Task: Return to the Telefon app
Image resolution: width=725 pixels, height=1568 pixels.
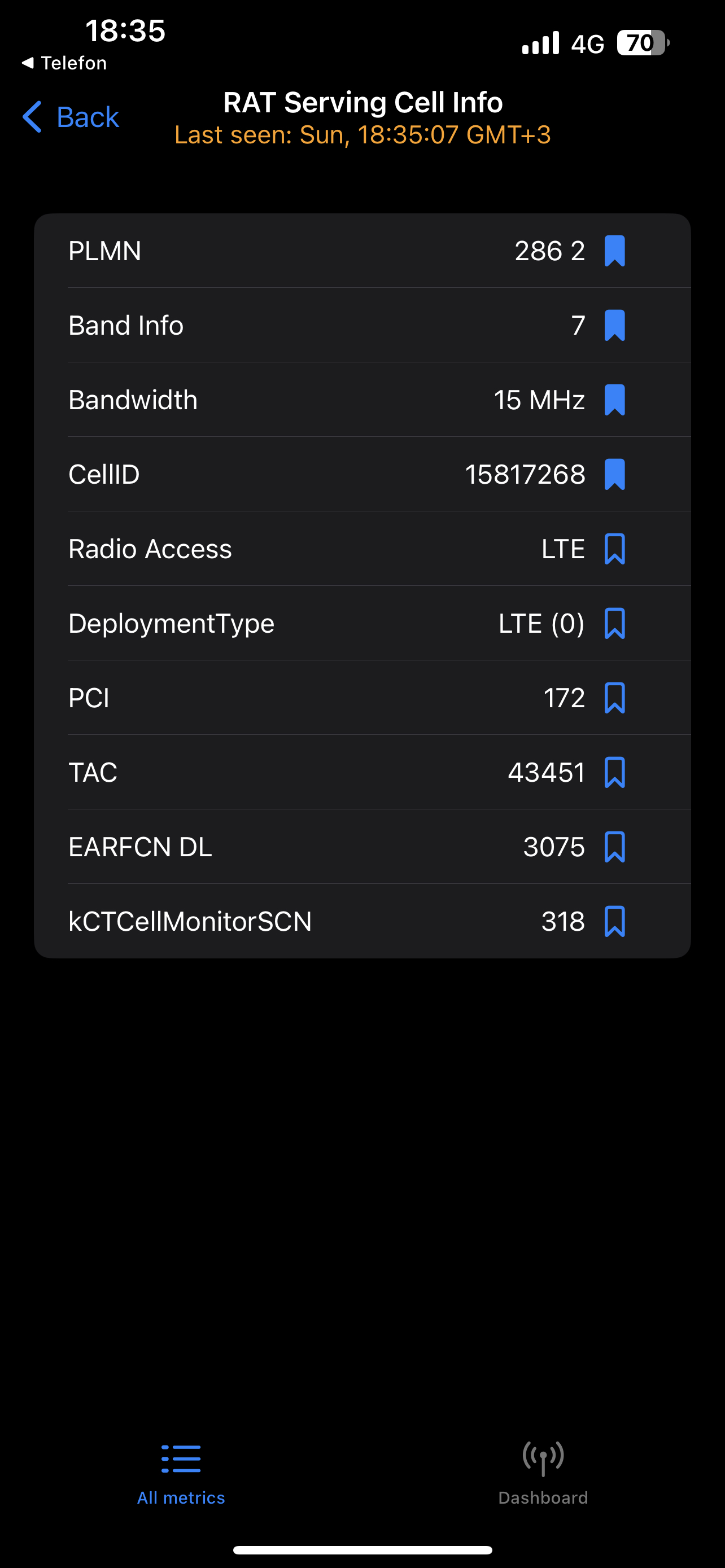Action: pos(64,63)
